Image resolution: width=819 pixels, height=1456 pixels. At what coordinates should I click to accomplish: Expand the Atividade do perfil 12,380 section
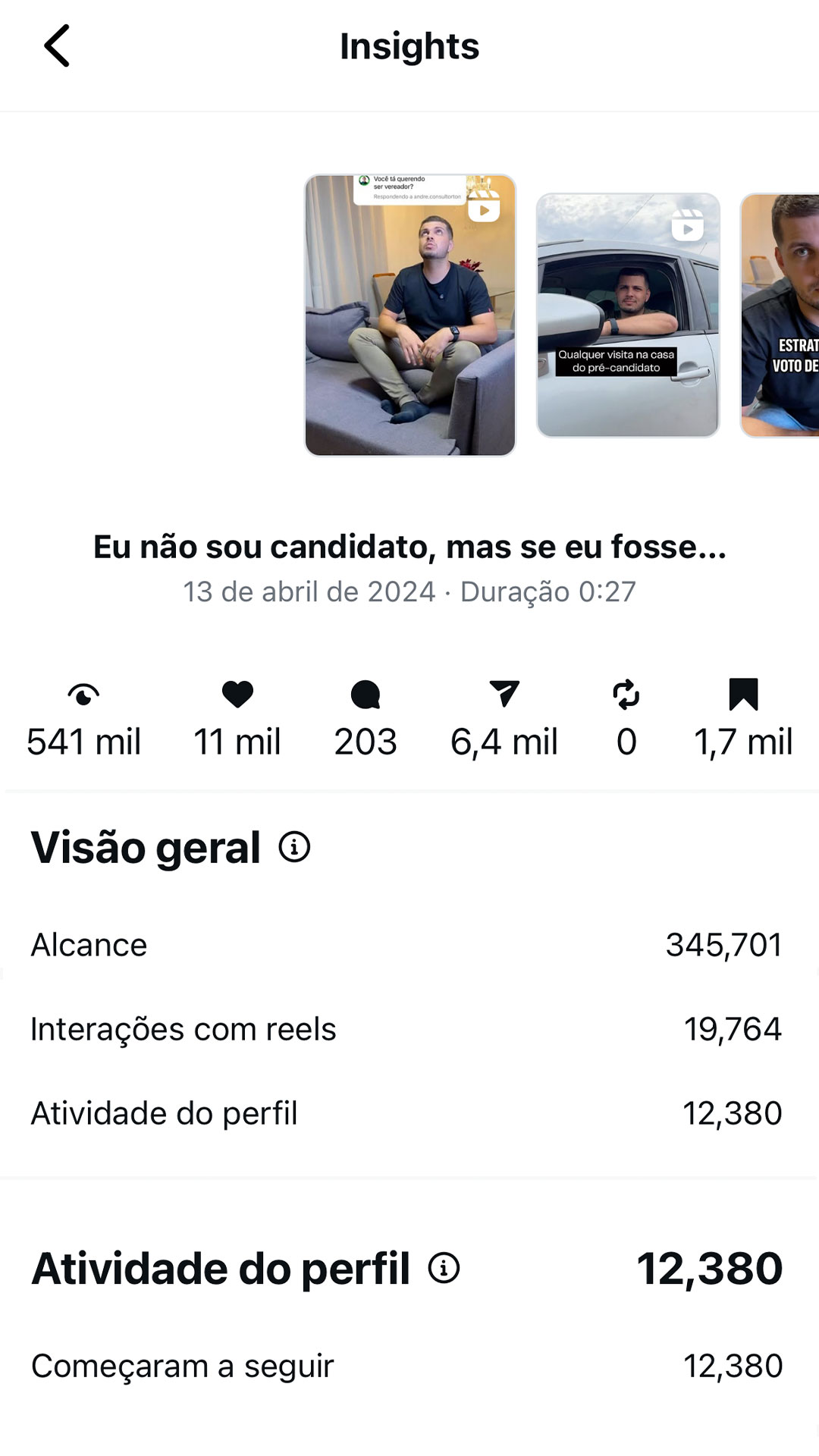coord(409,1265)
